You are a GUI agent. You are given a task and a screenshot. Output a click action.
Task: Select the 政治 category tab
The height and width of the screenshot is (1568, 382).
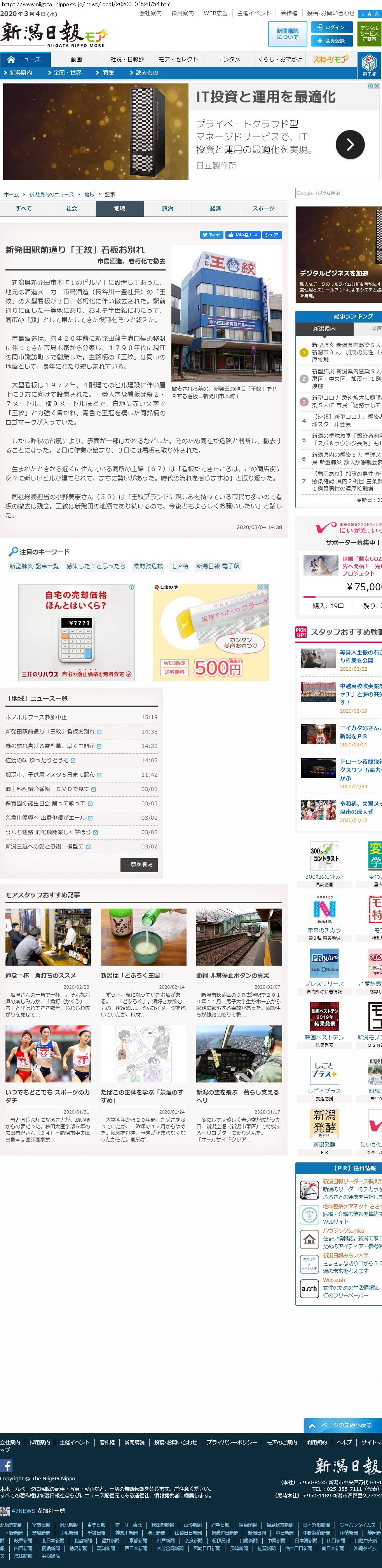(167, 208)
